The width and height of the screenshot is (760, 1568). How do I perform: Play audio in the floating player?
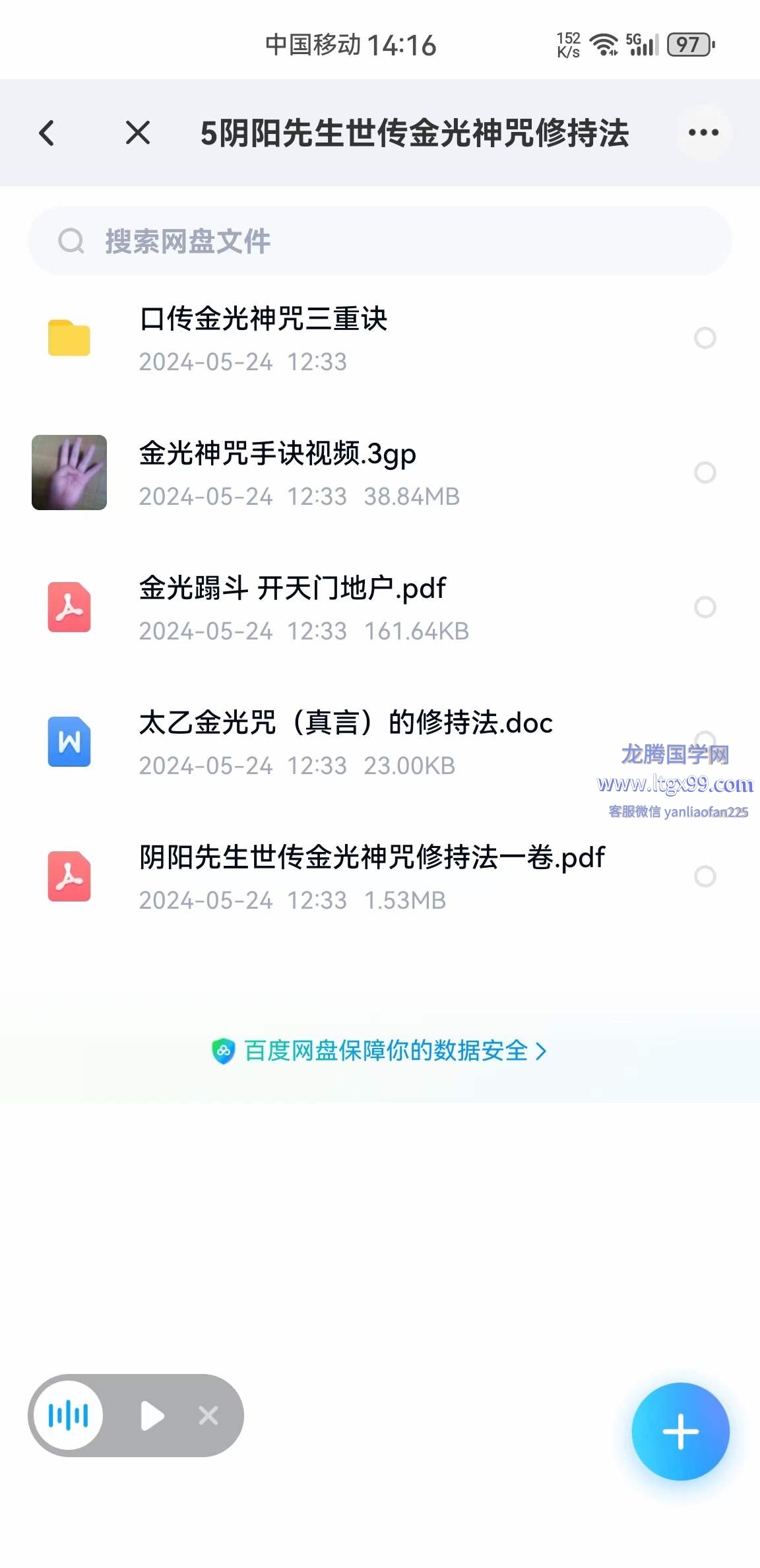pos(152,1416)
